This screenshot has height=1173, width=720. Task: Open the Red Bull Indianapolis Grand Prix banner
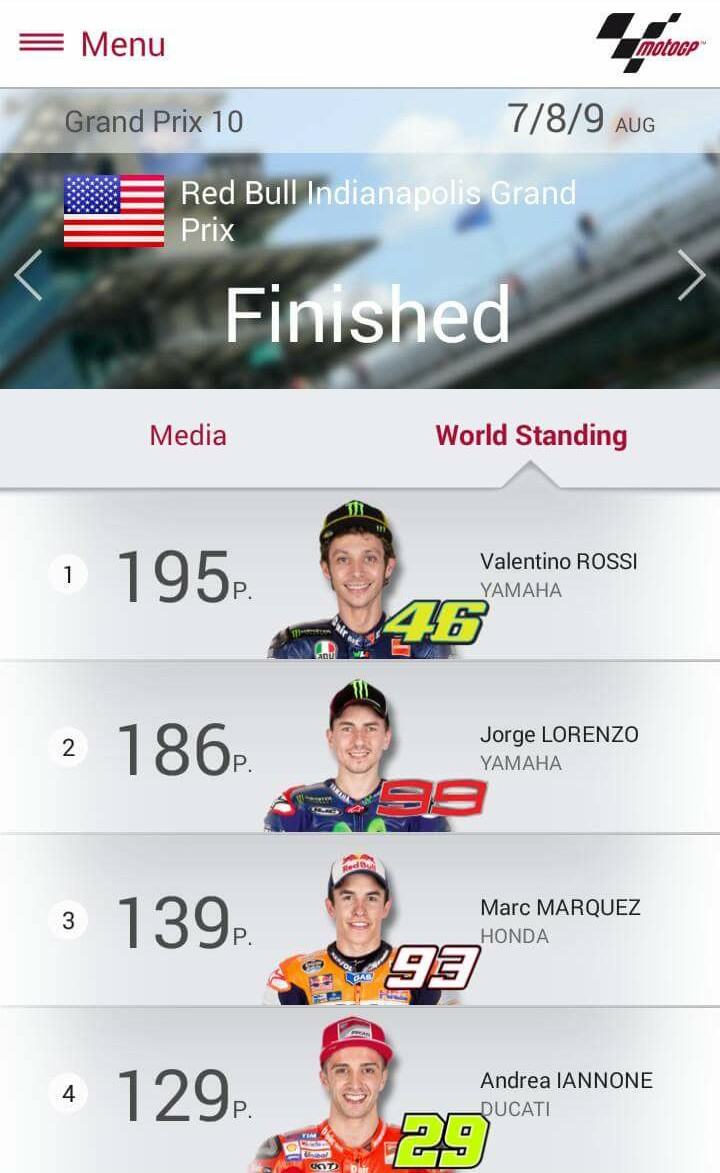pyautogui.click(x=378, y=211)
